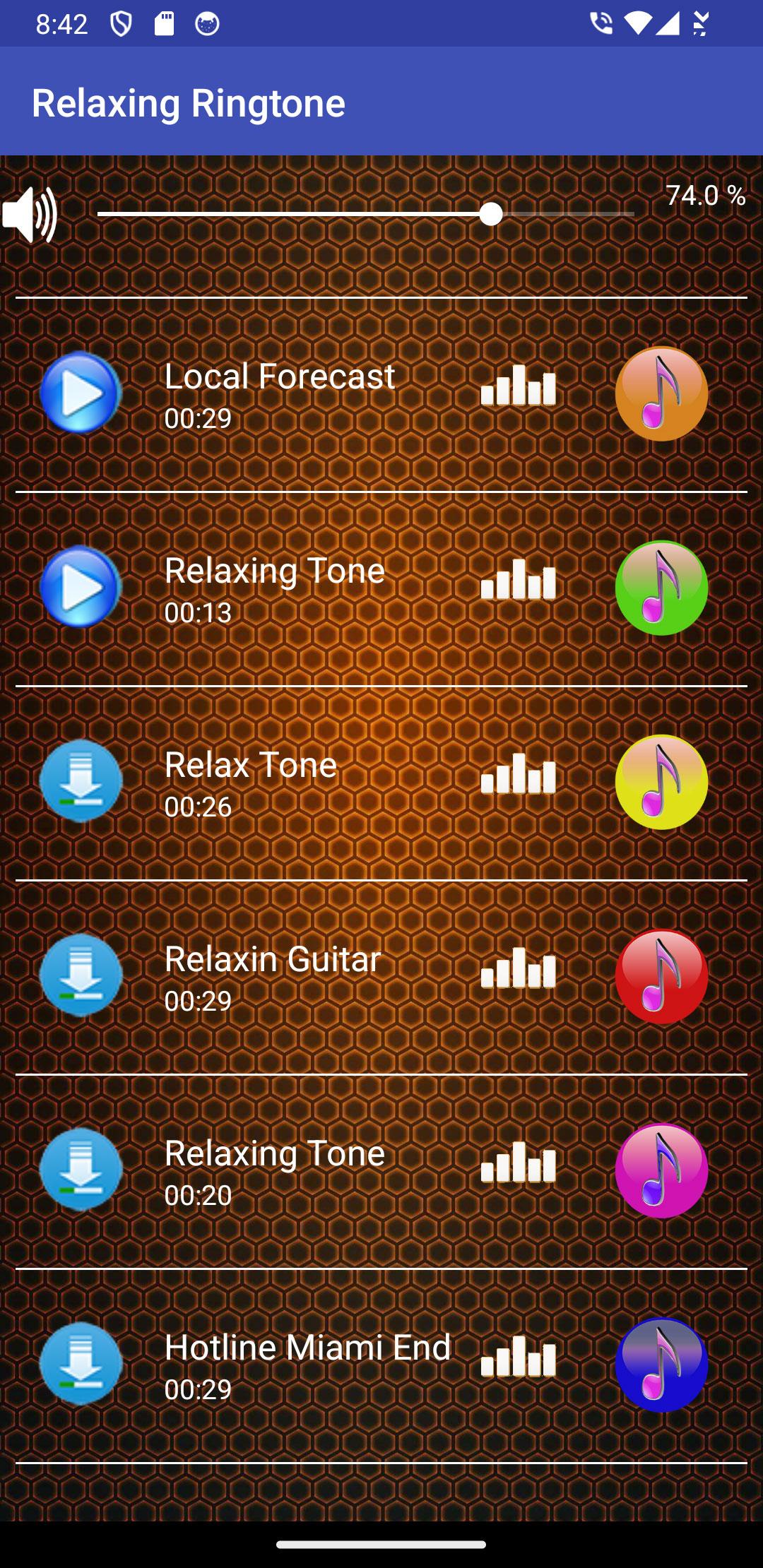Tap the red music note for Relaxin Guitar

(x=661, y=976)
